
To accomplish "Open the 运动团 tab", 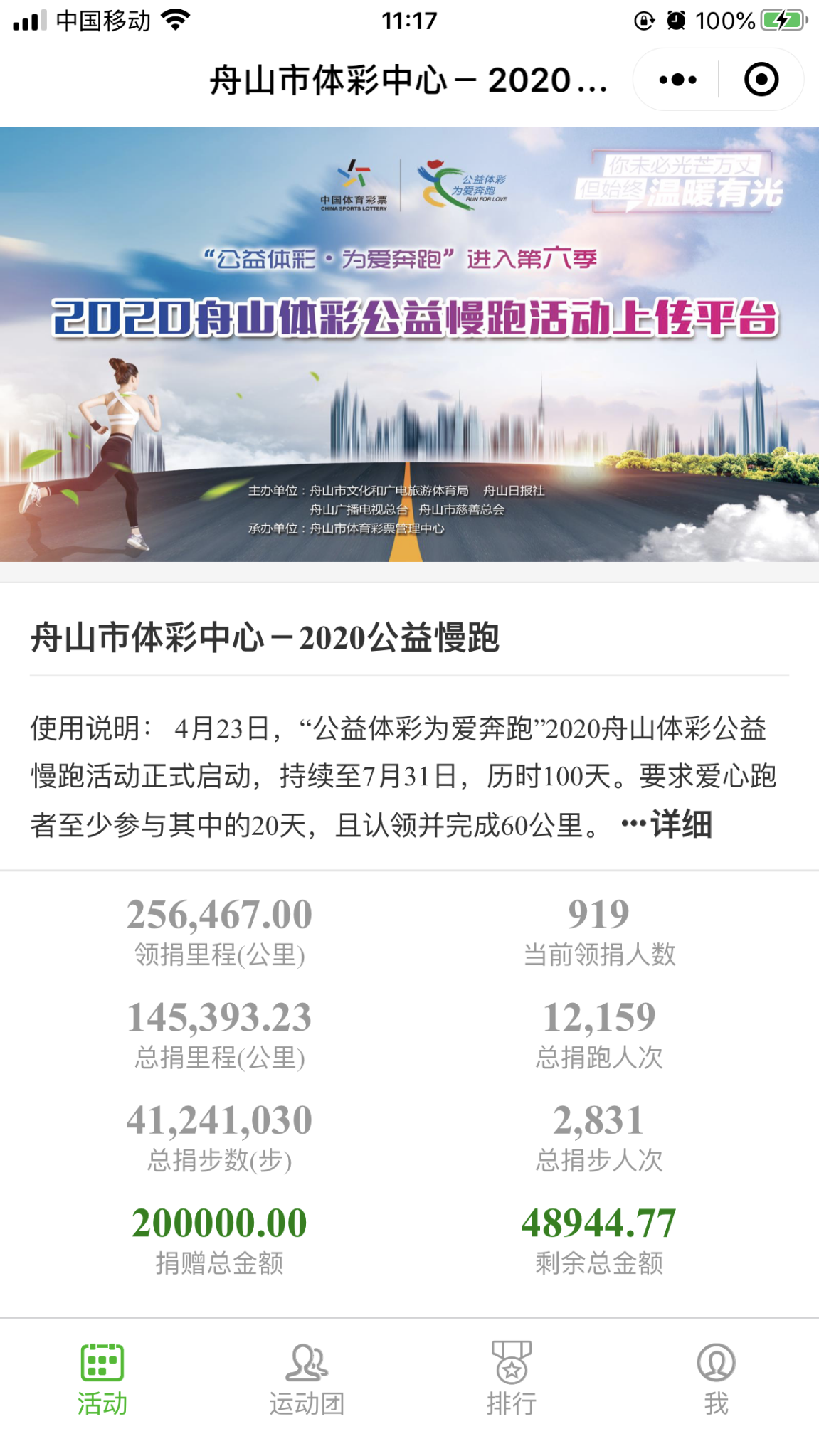I will pyautogui.click(x=307, y=1378).
